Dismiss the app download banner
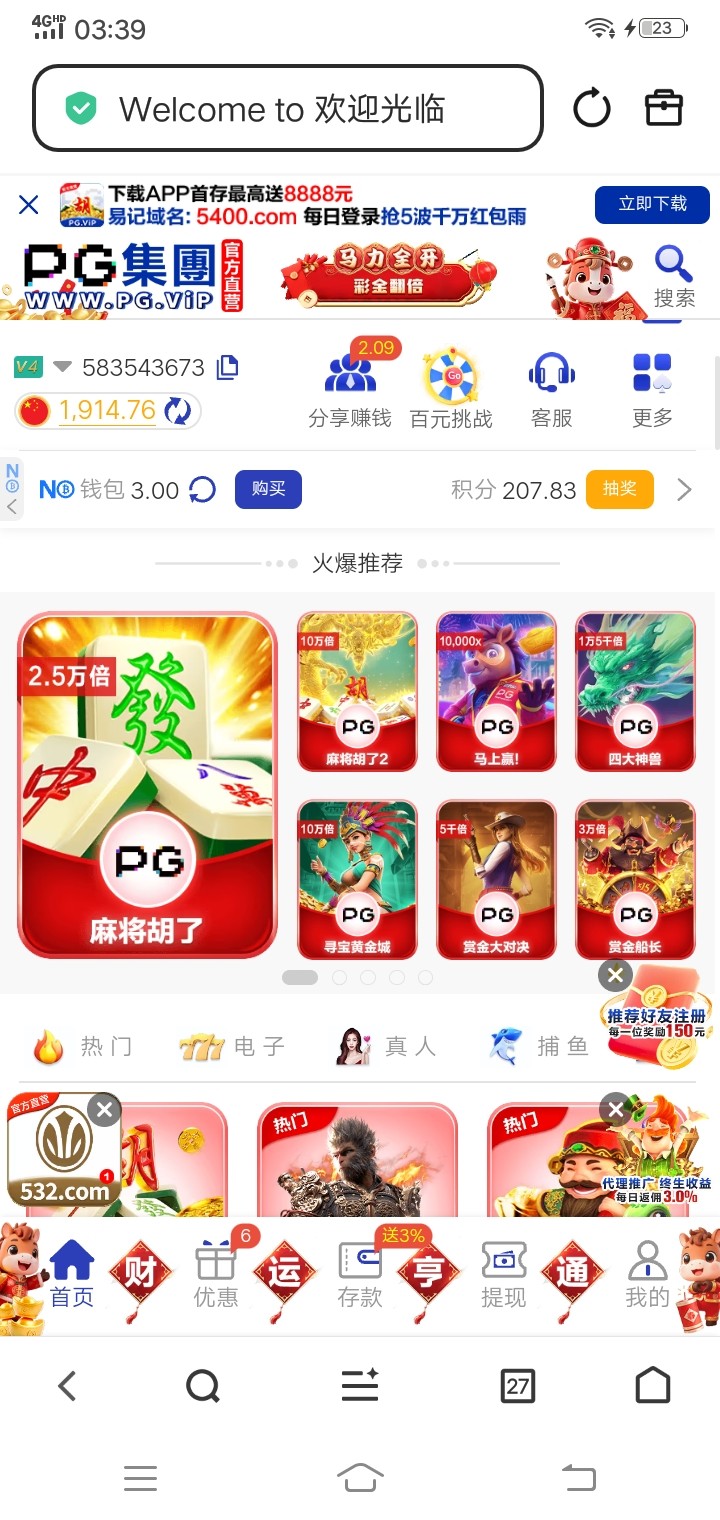Image resolution: width=720 pixels, height=1520 pixels. pyautogui.click(x=29, y=205)
